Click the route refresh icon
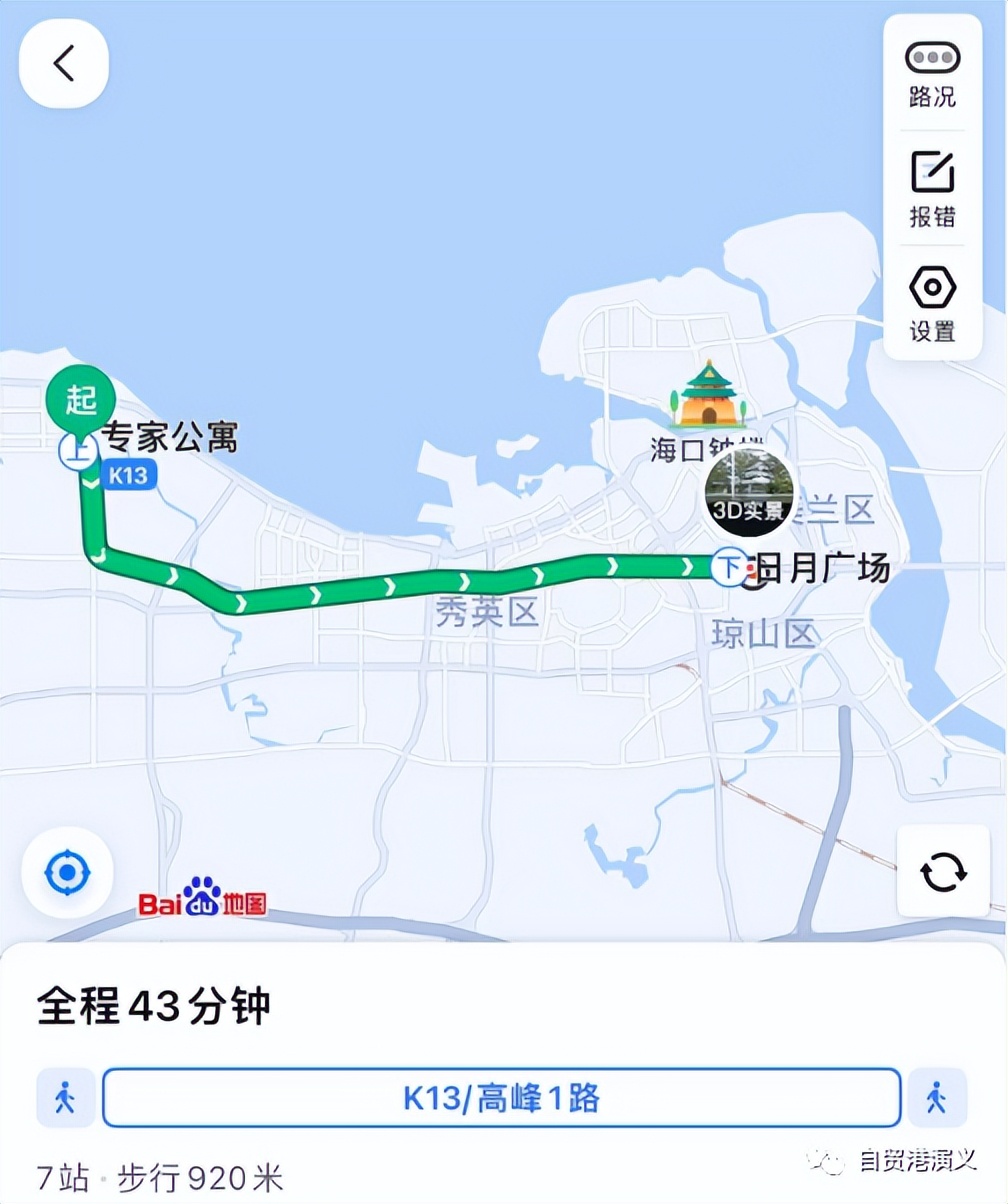This screenshot has width=1008, height=1204. coord(941,873)
